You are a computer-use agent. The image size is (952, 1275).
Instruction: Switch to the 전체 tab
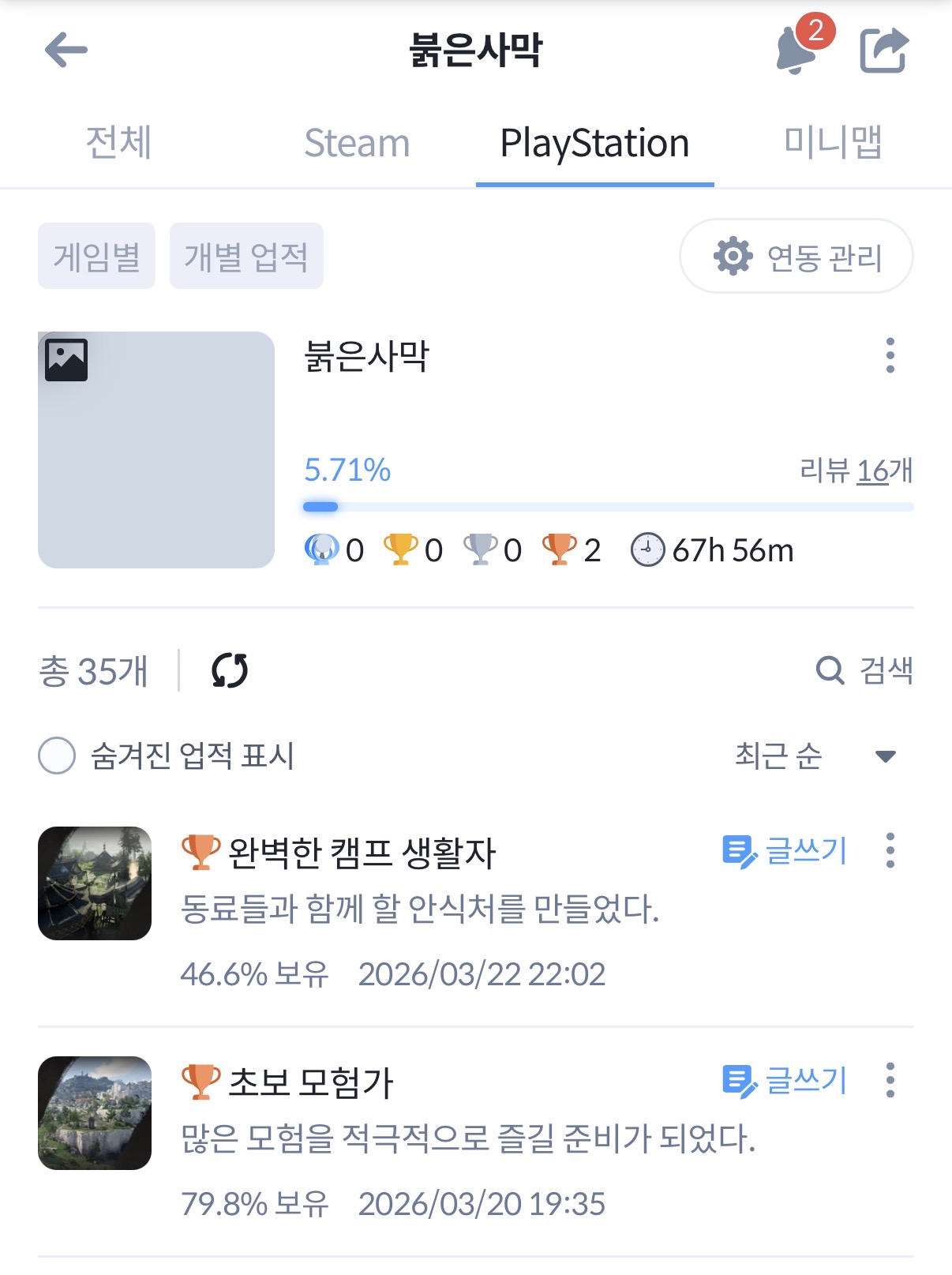click(118, 143)
